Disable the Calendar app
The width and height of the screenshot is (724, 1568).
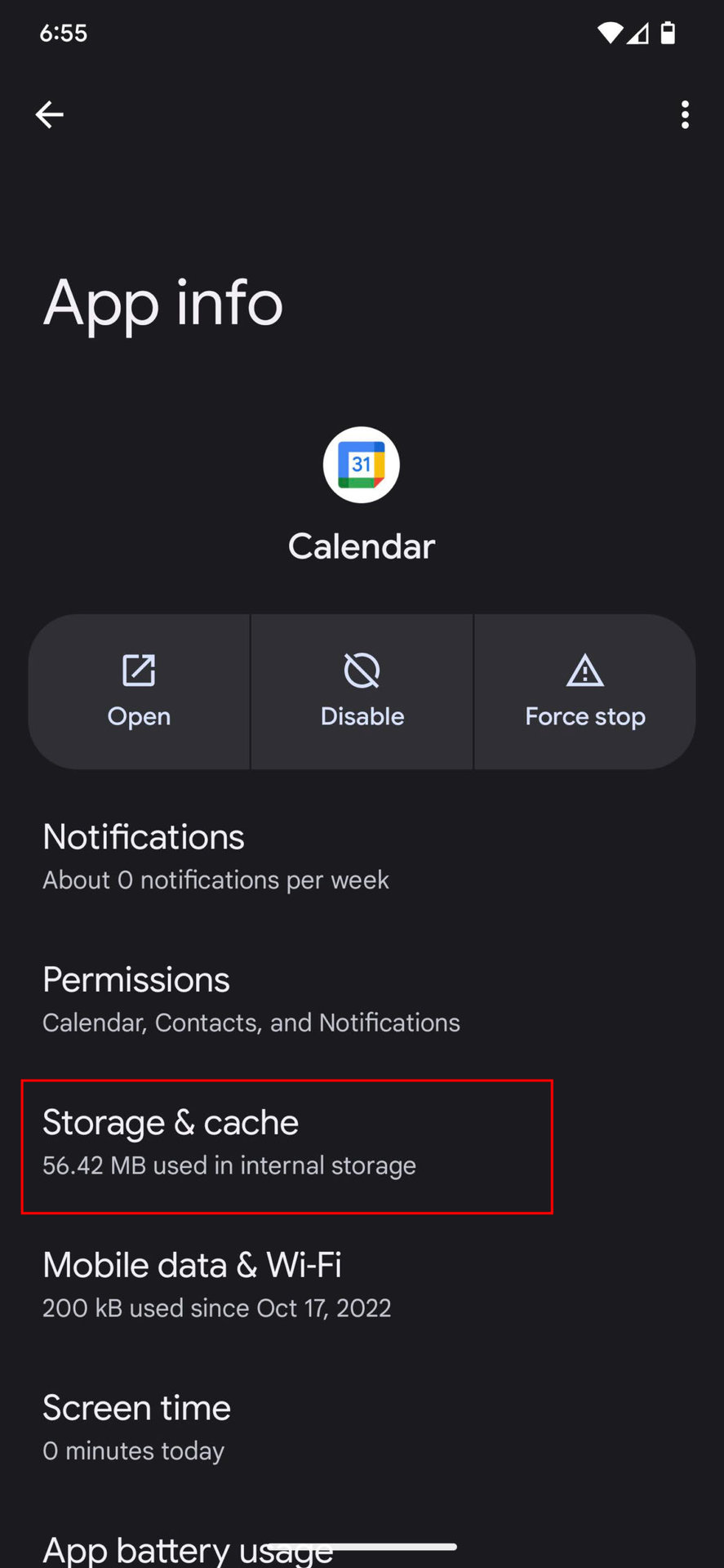[362, 692]
